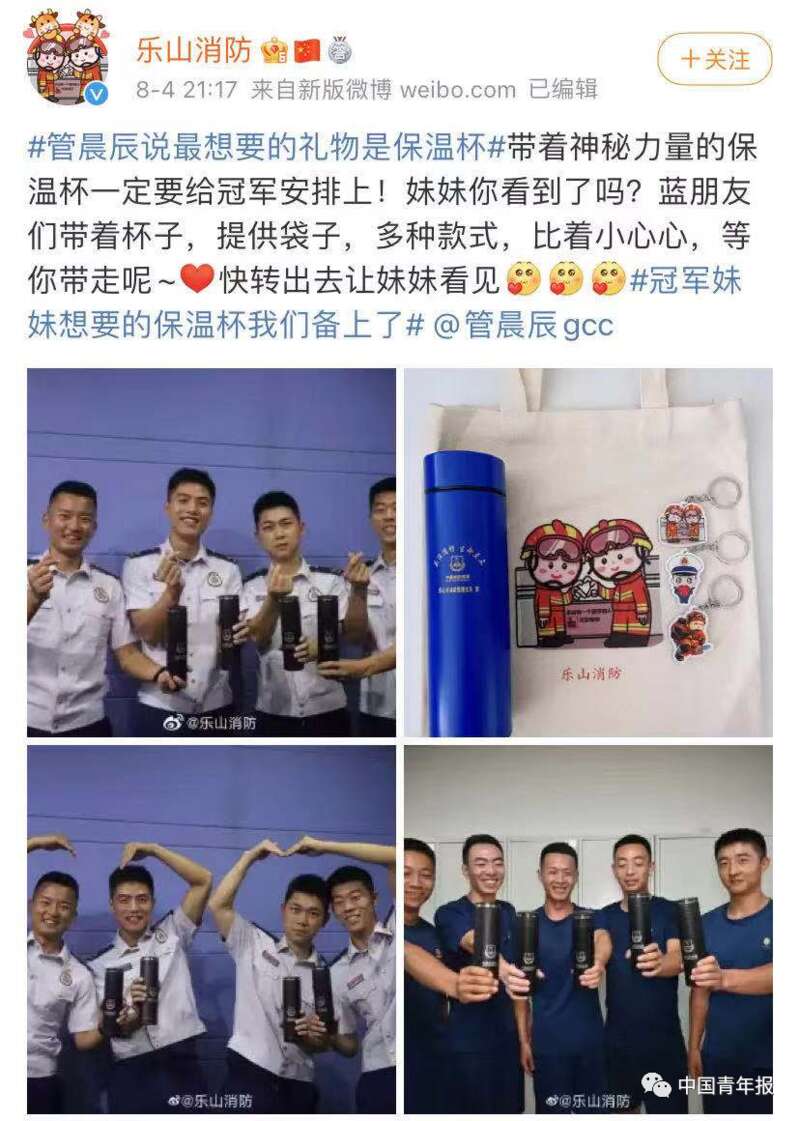800x1121 pixels.
Task: Follow 乐山消防 with the +关注 button
Action: point(714,59)
